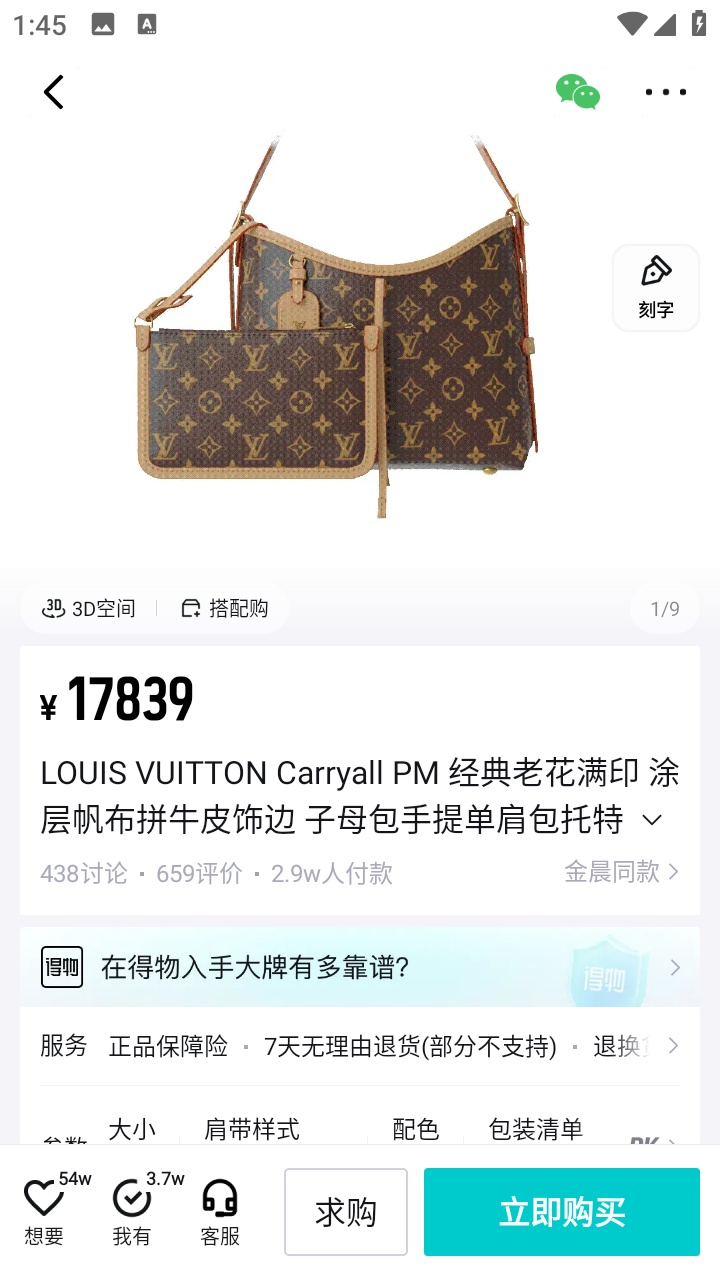Open the 参数 product parameters row
The image size is (720, 1280).
point(360,1132)
